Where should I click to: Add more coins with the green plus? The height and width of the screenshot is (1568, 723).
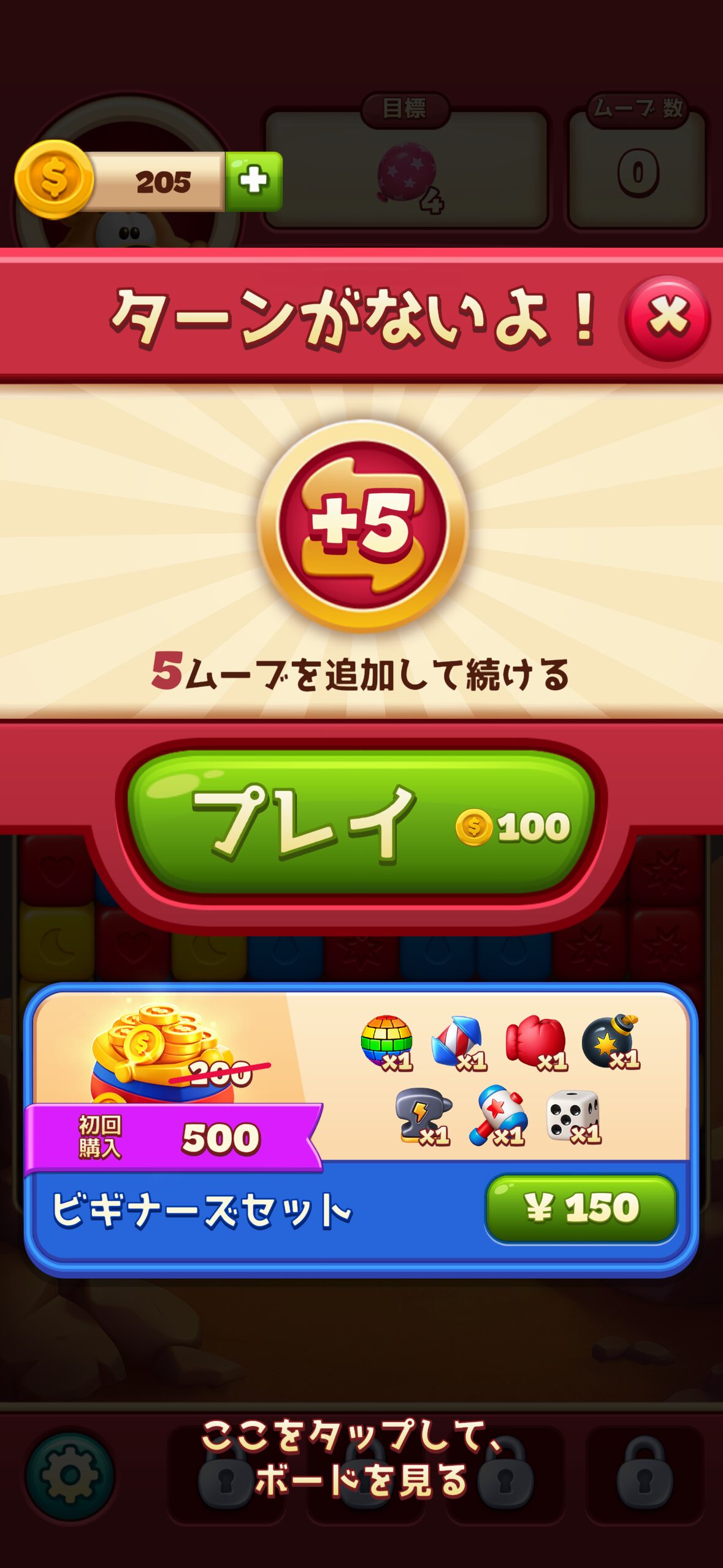pyautogui.click(x=254, y=181)
